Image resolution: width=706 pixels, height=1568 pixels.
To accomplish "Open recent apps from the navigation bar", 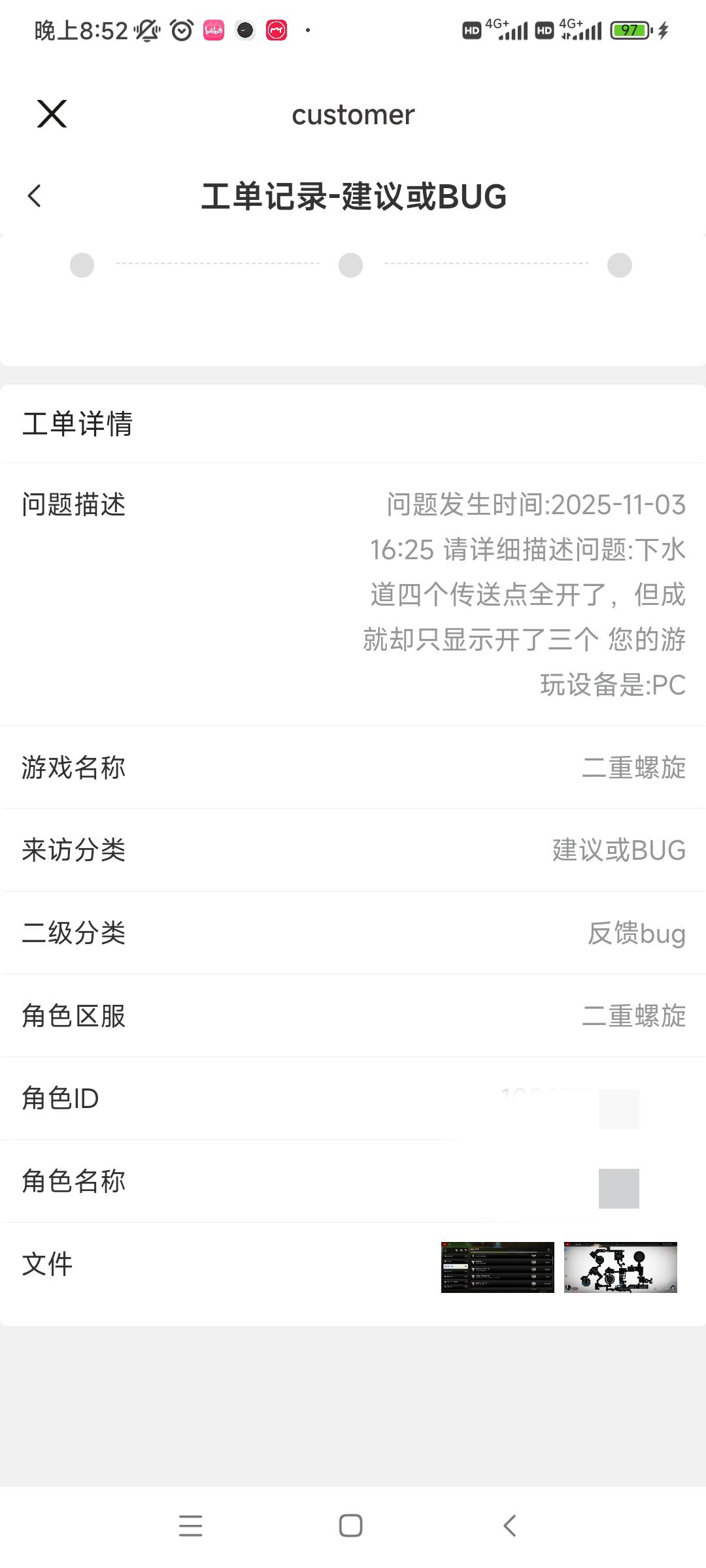I will (190, 1526).
